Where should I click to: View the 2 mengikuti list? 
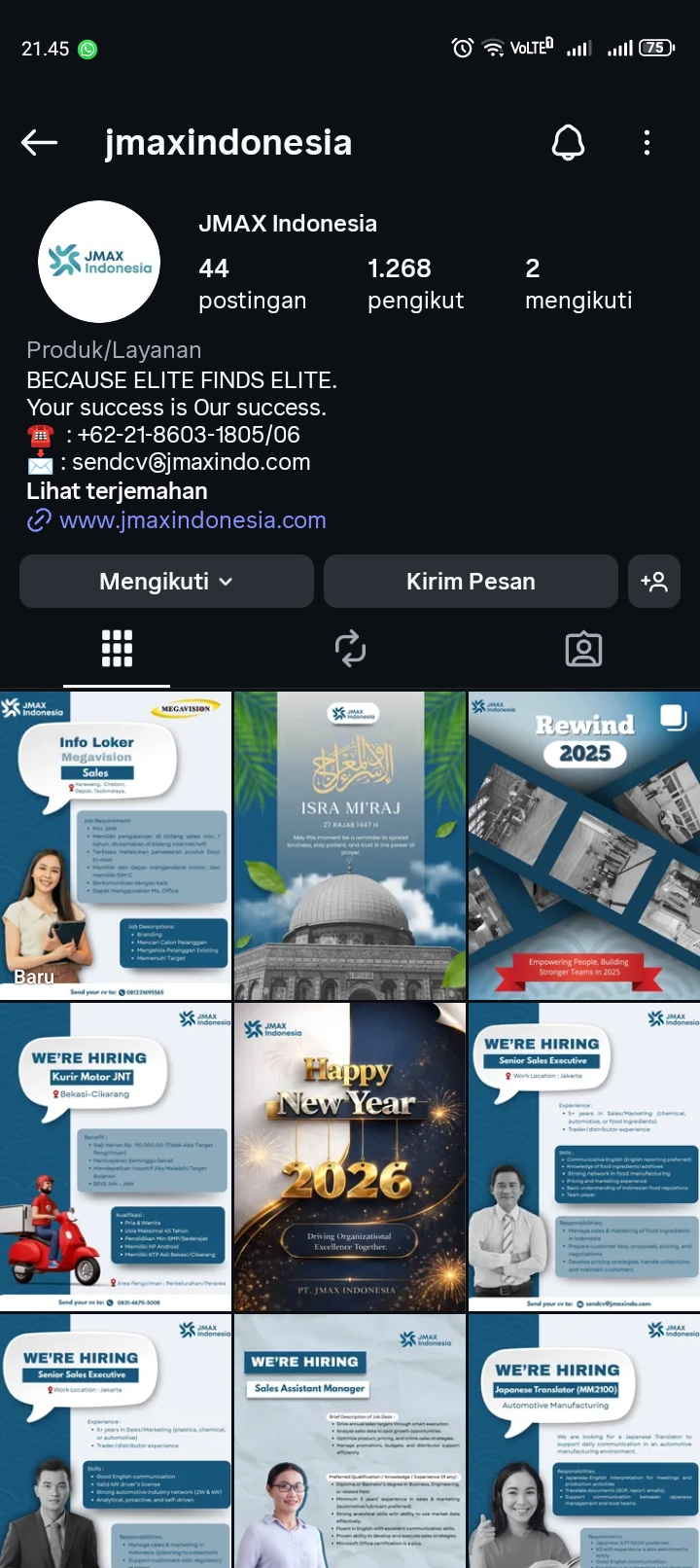click(577, 283)
